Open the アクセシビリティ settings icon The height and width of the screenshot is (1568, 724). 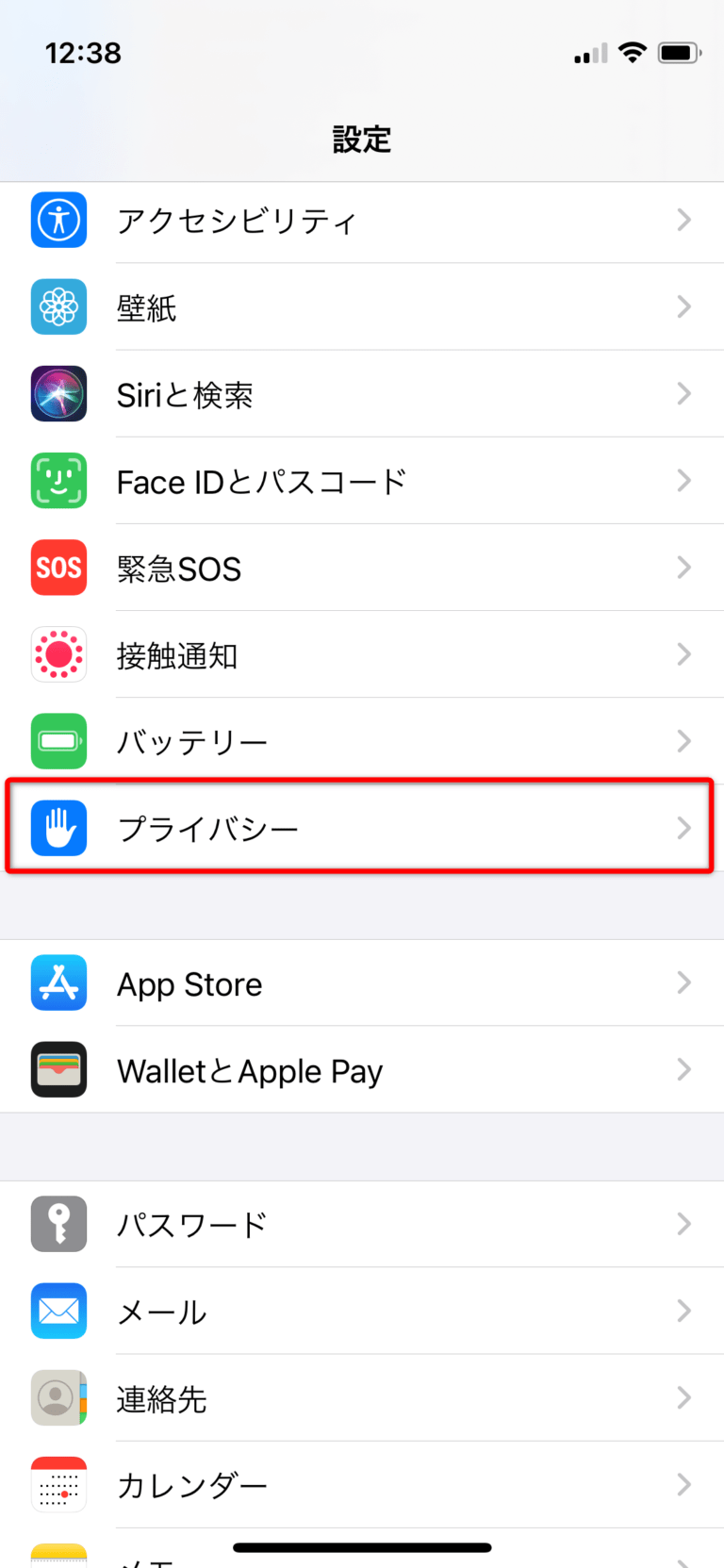58,220
